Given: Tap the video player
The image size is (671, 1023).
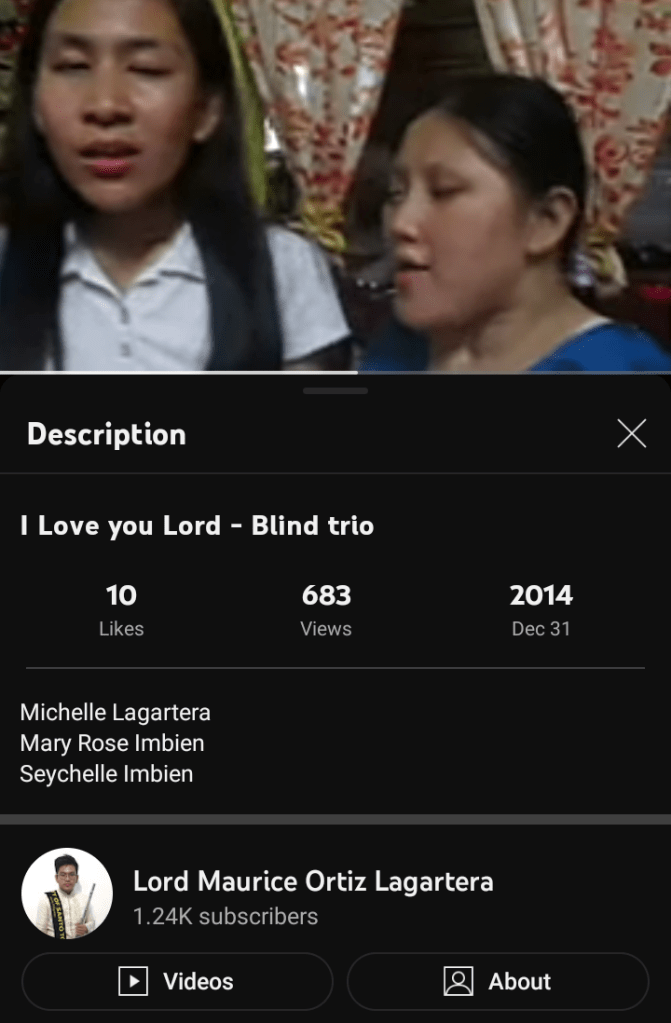Looking at the screenshot, I should pyautogui.click(x=335, y=185).
